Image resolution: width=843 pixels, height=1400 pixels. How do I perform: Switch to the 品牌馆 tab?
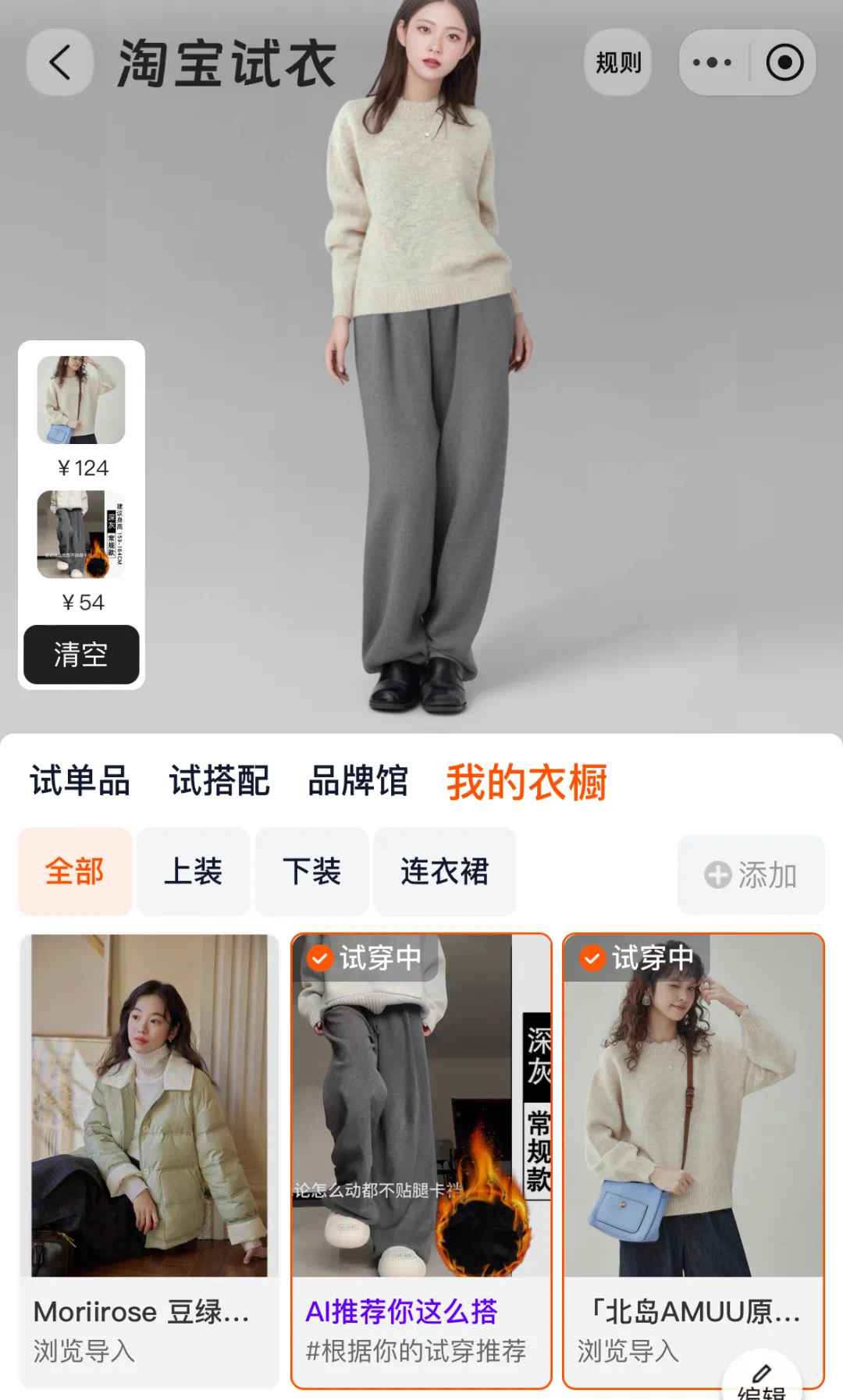pos(358,781)
